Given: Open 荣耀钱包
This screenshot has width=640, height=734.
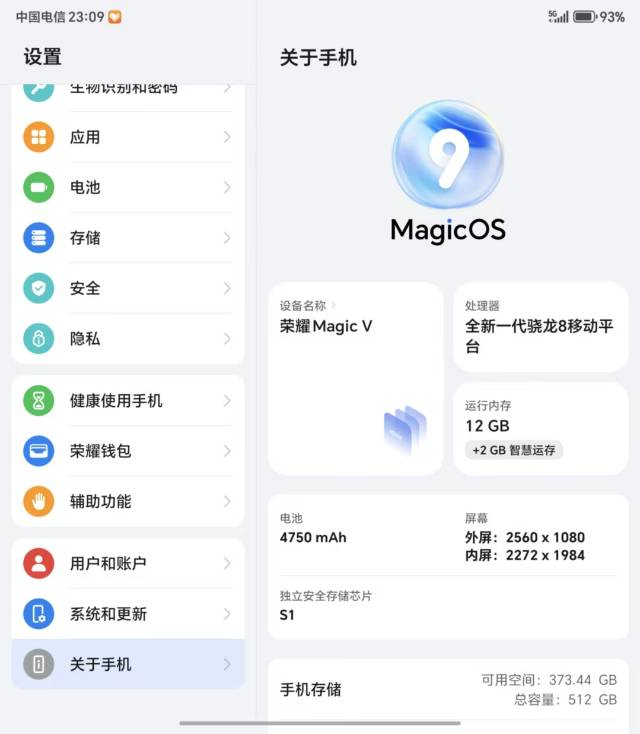Looking at the screenshot, I should tap(128, 451).
